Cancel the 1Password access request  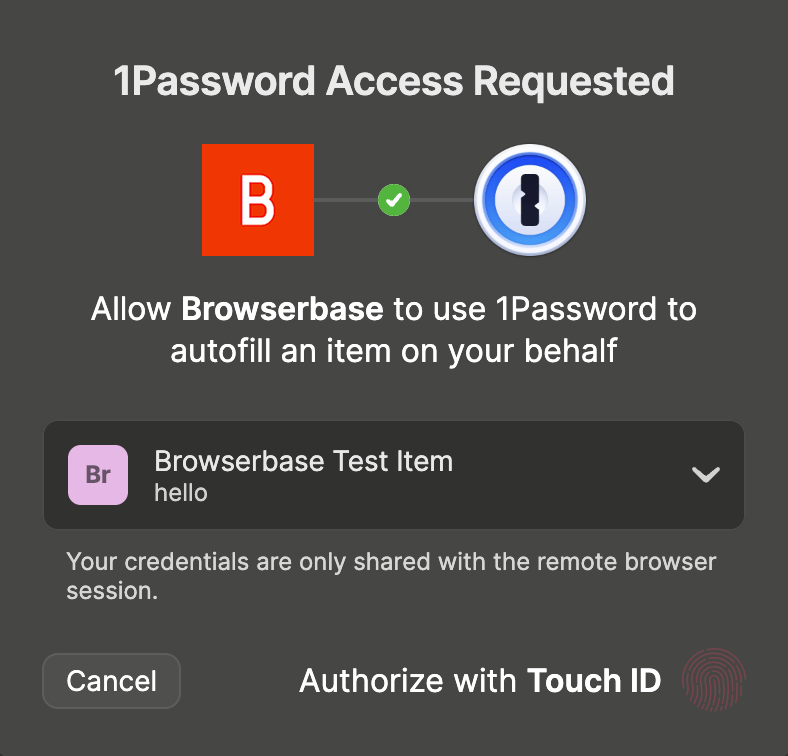point(111,681)
